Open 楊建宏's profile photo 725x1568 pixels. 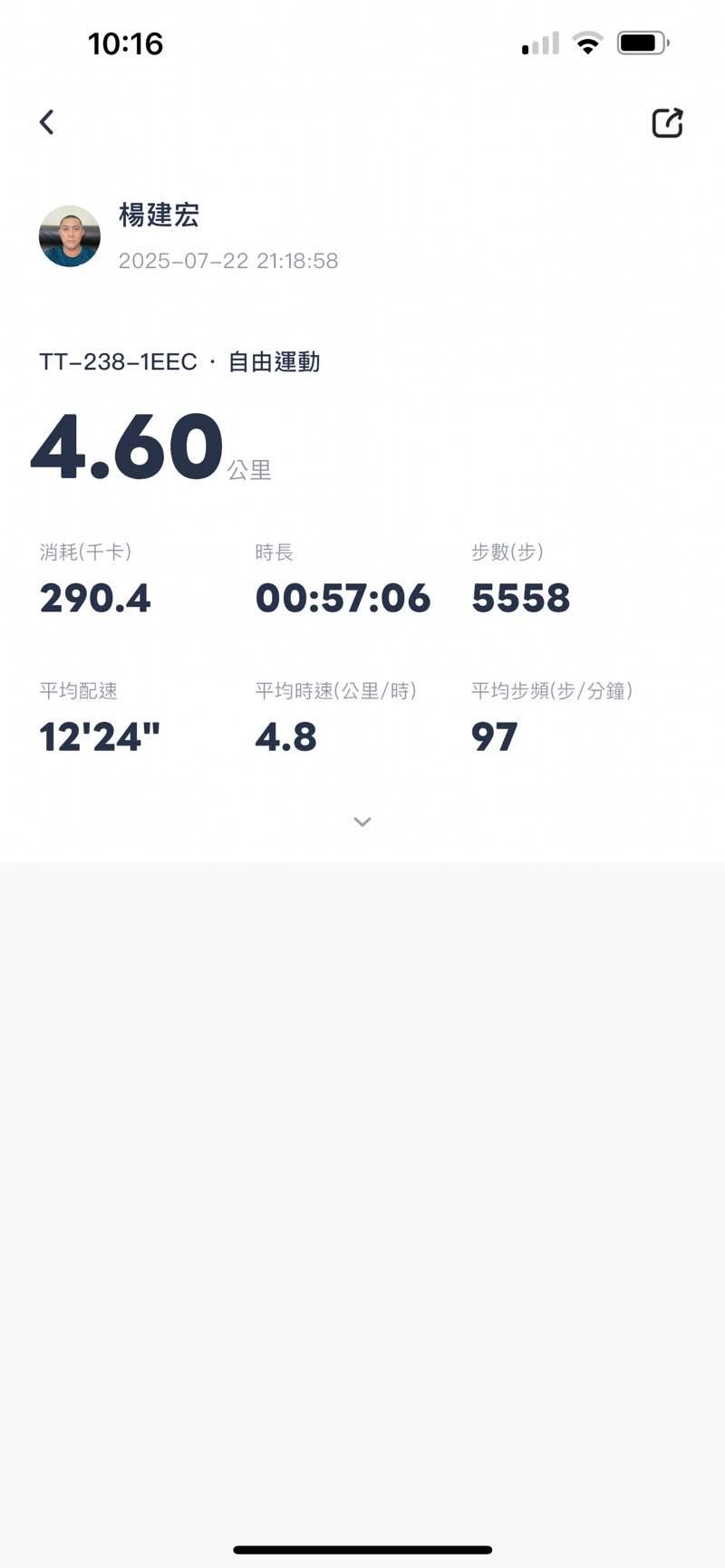70,236
